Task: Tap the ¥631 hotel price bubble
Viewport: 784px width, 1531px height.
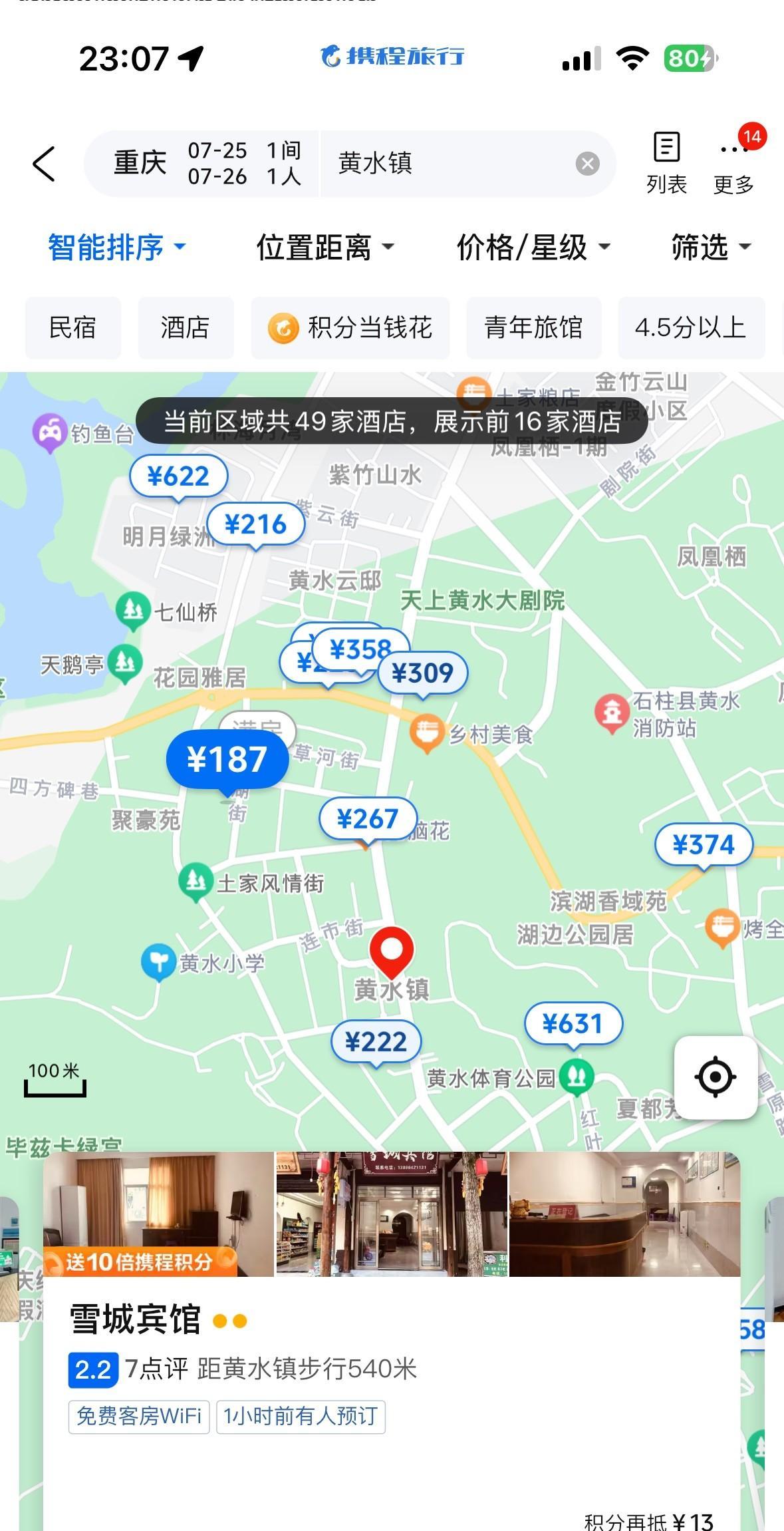Action: pyautogui.click(x=573, y=1025)
